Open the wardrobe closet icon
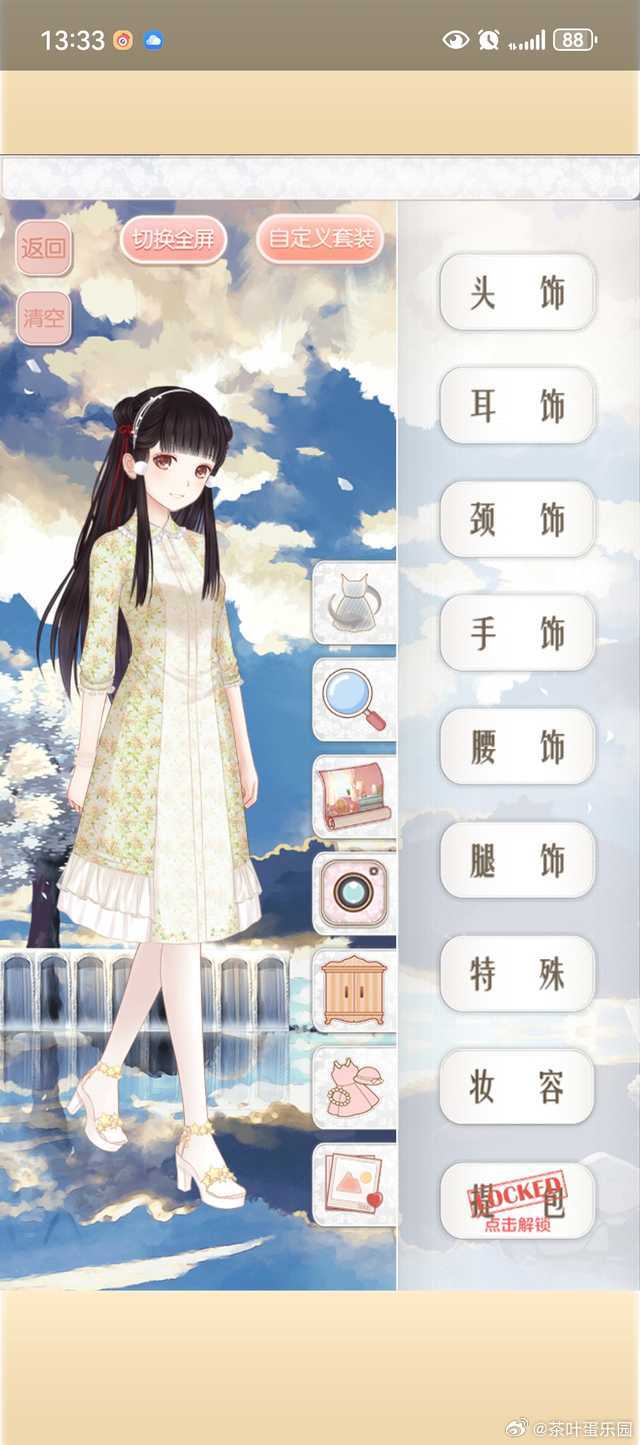Screen dimensions: 640x1445 pyautogui.click(x=356, y=990)
